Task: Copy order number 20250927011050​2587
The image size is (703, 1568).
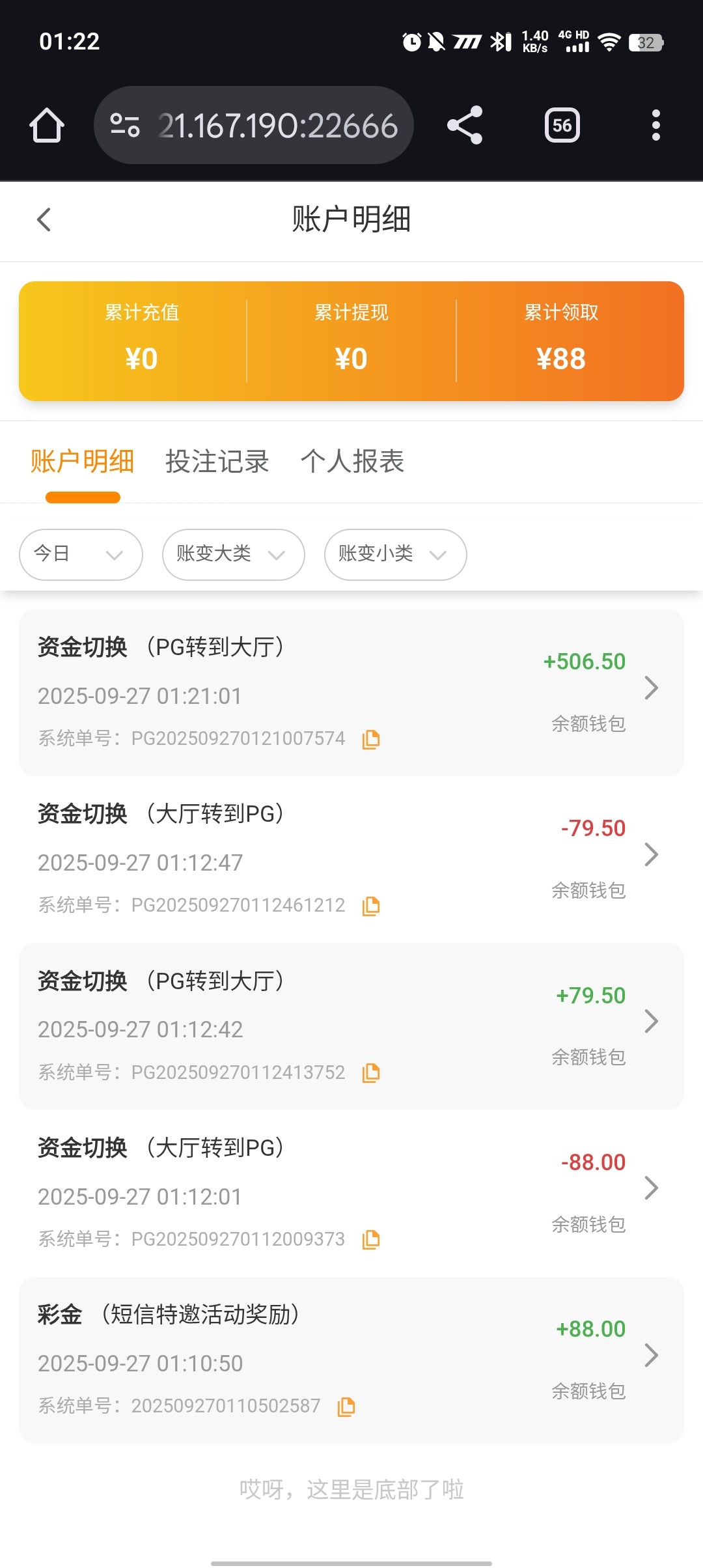Action: pos(346,1407)
